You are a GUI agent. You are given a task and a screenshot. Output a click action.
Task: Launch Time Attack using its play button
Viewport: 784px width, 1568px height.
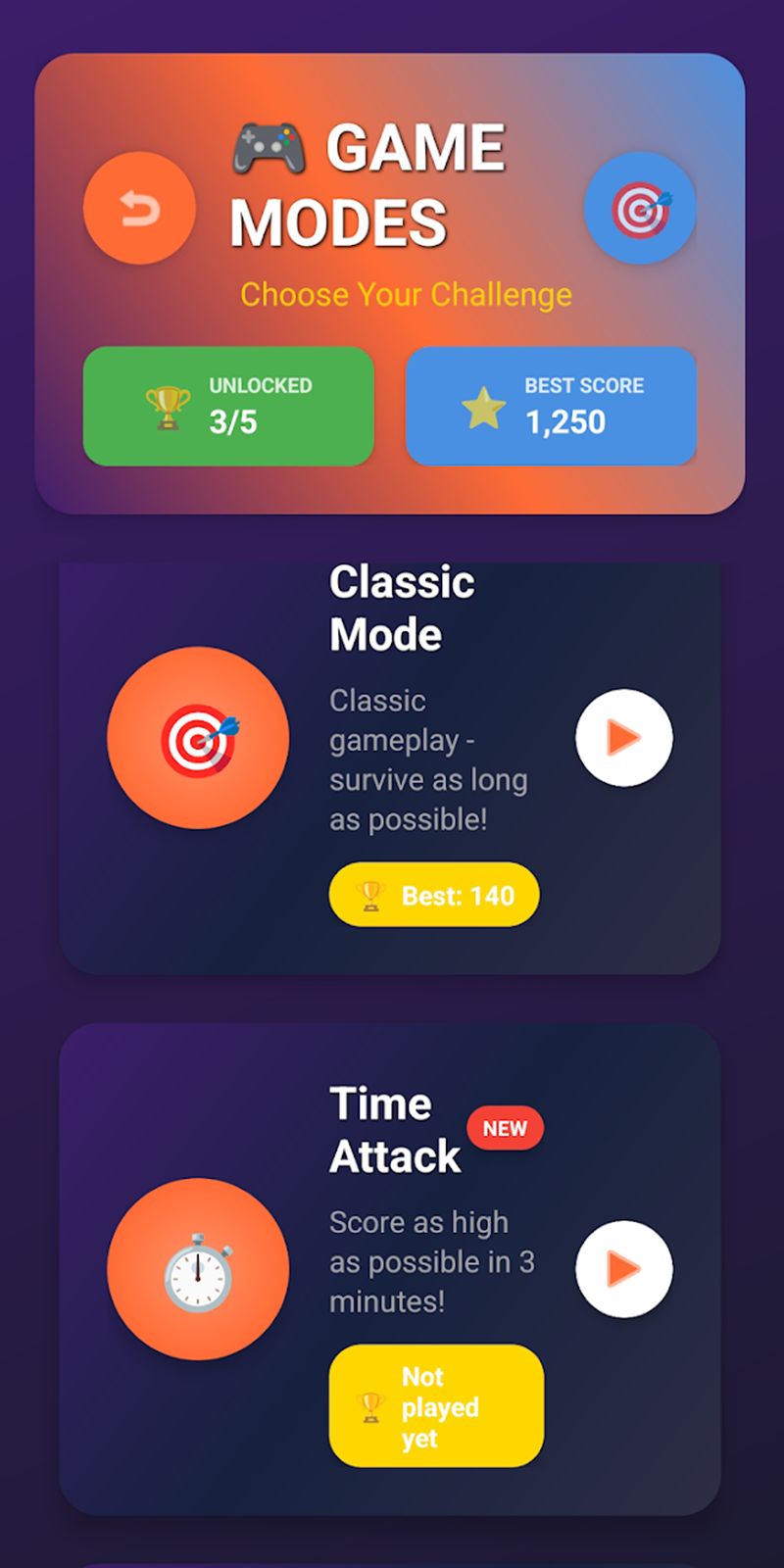point(623,1268)
